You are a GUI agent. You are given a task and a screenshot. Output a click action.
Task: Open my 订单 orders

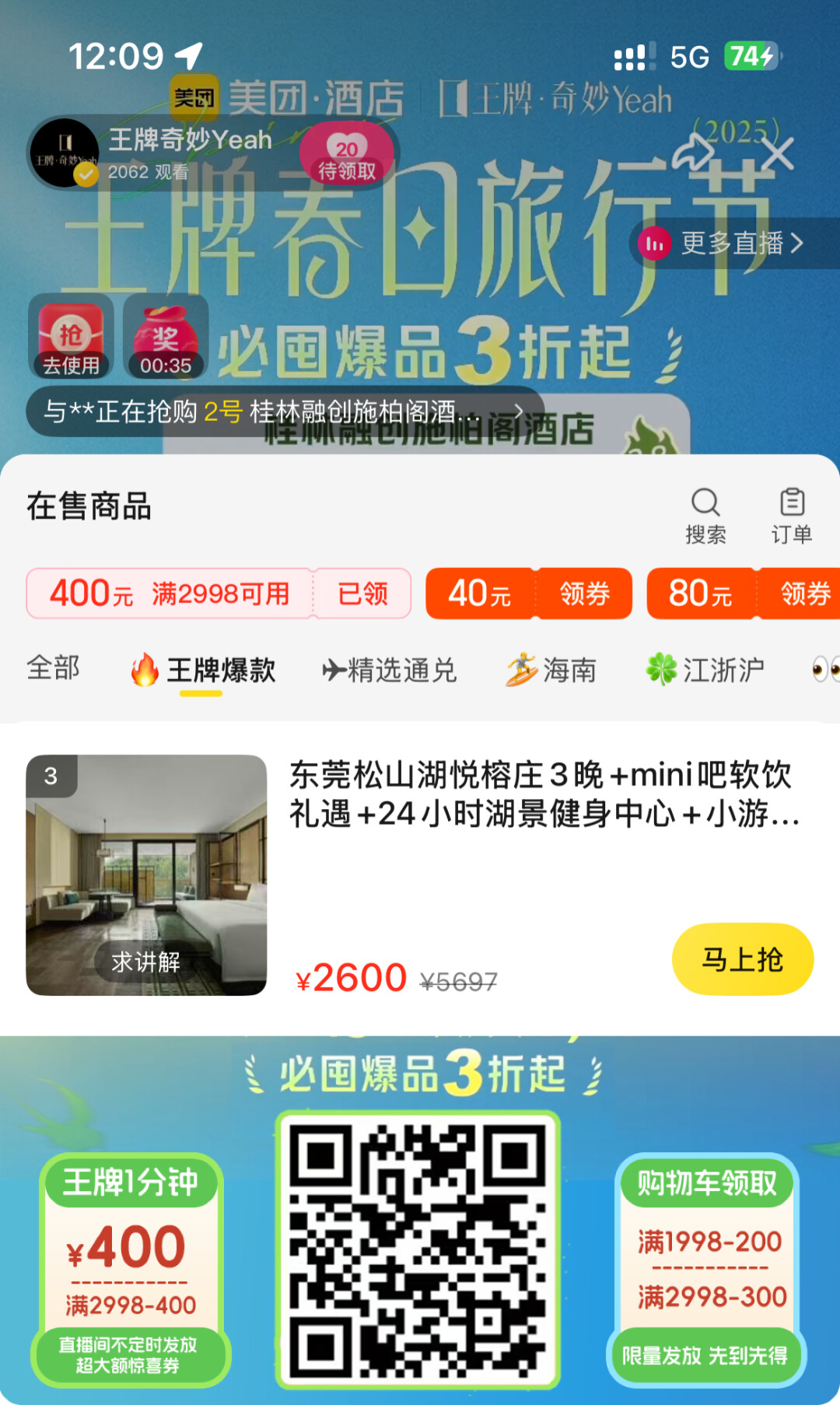[792, 515]
